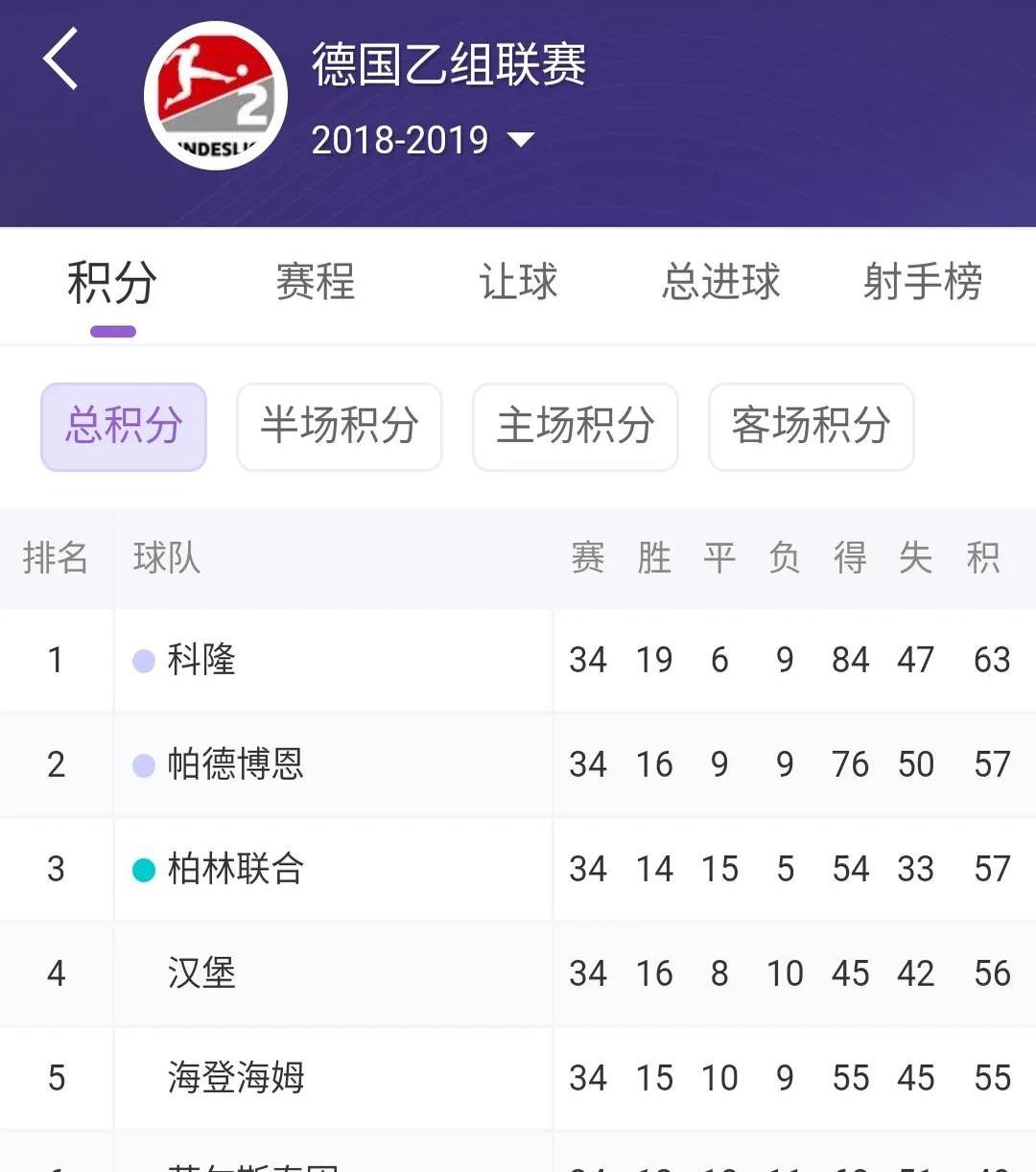Select the 主场积分 option
The height and width of the screenshot is (1172, 1036).
(x=575, y=428)
